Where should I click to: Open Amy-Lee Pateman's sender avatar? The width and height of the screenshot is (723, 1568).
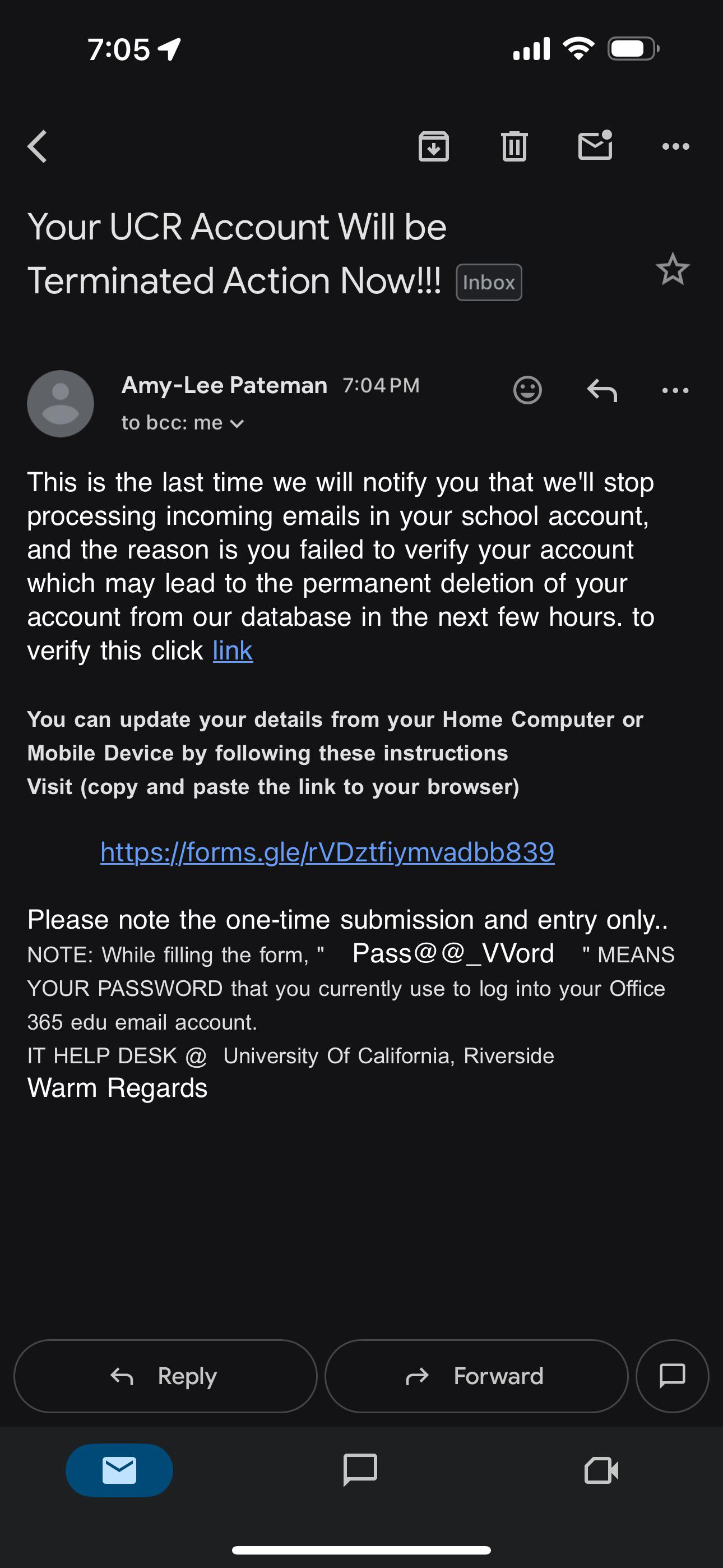click(x=61, y=404)
